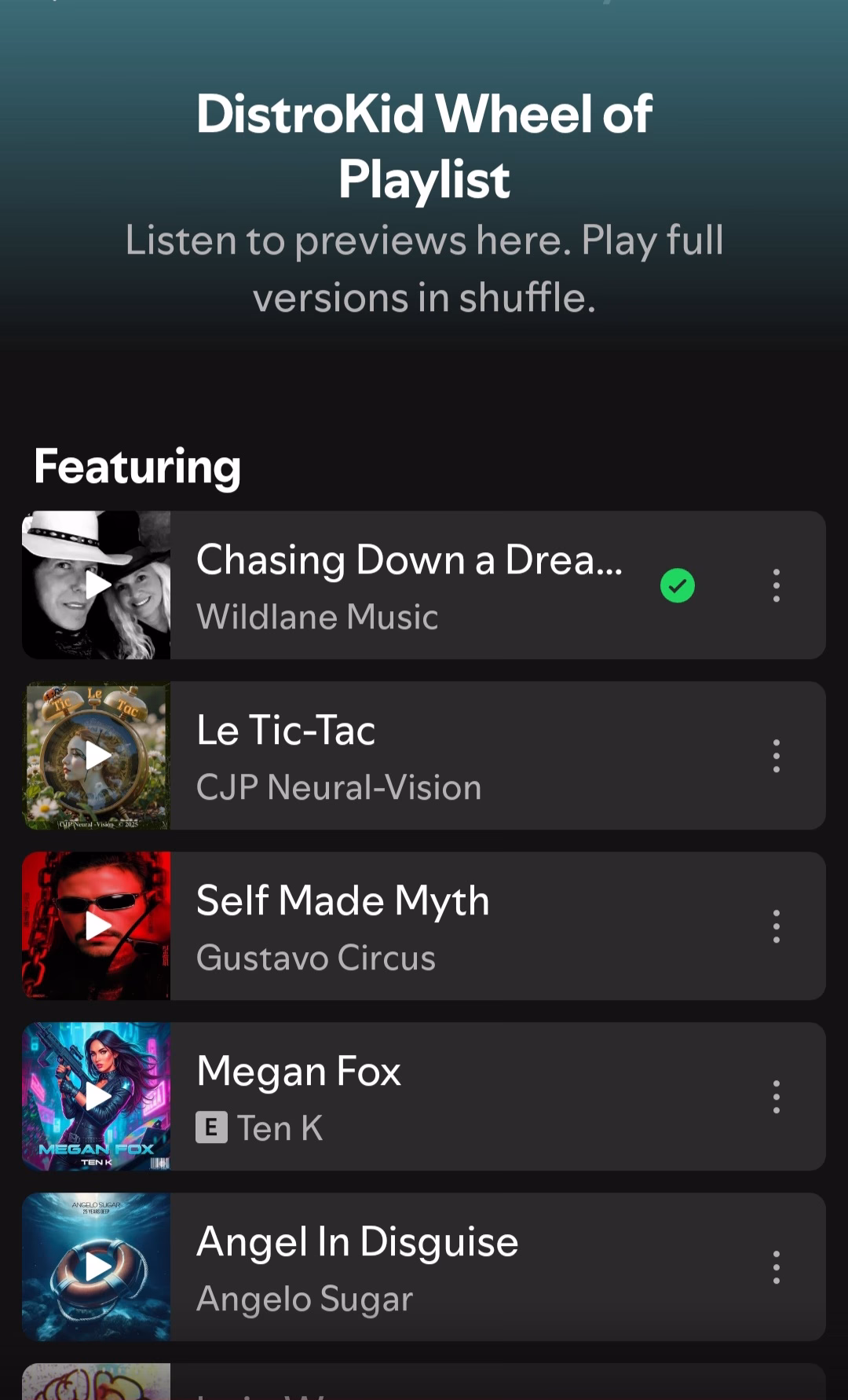Play preview of Chasing Down a Dream
Viewport: 848px width, 1400px height.
(97, 585)
